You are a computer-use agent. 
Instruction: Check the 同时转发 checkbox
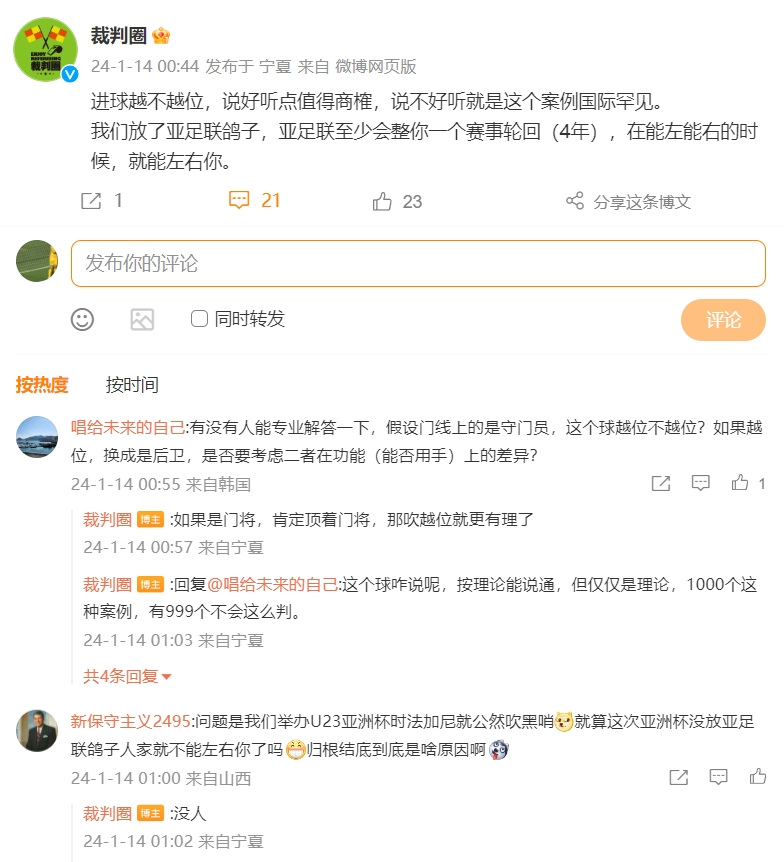coord(199,319)
